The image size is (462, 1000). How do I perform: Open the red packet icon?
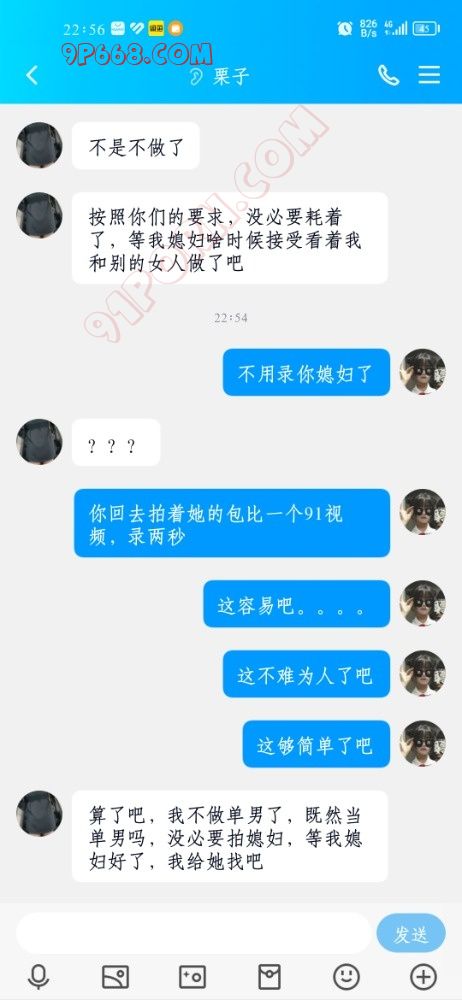click(269, 976)
